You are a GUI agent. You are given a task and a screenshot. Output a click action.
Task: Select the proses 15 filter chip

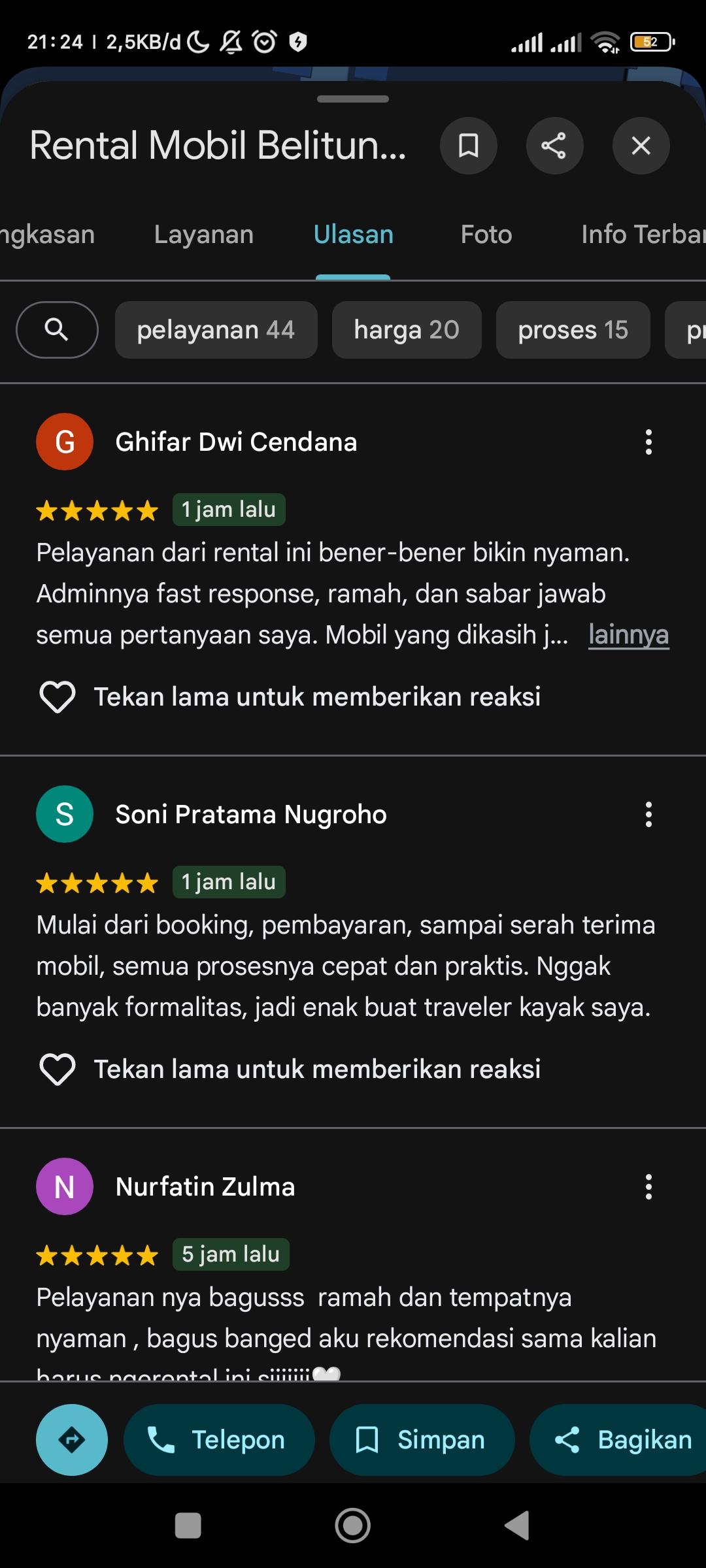(573, 330)
